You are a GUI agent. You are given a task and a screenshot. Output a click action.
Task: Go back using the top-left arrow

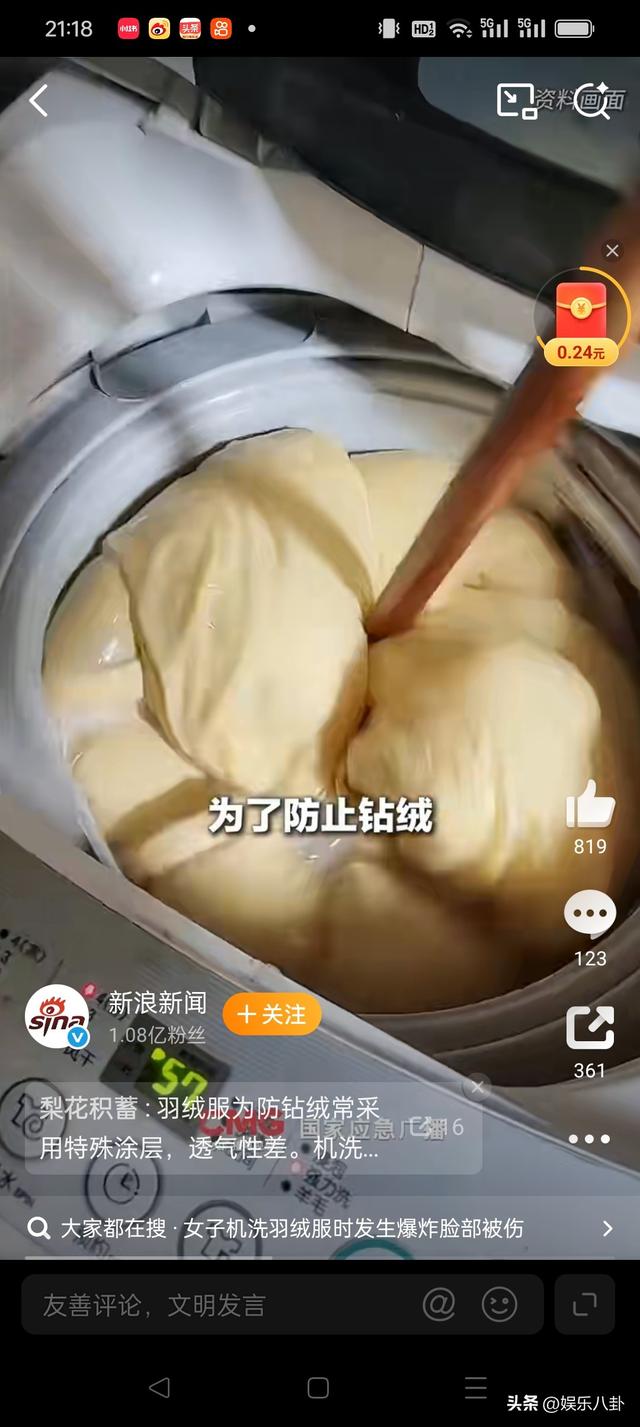38,100
